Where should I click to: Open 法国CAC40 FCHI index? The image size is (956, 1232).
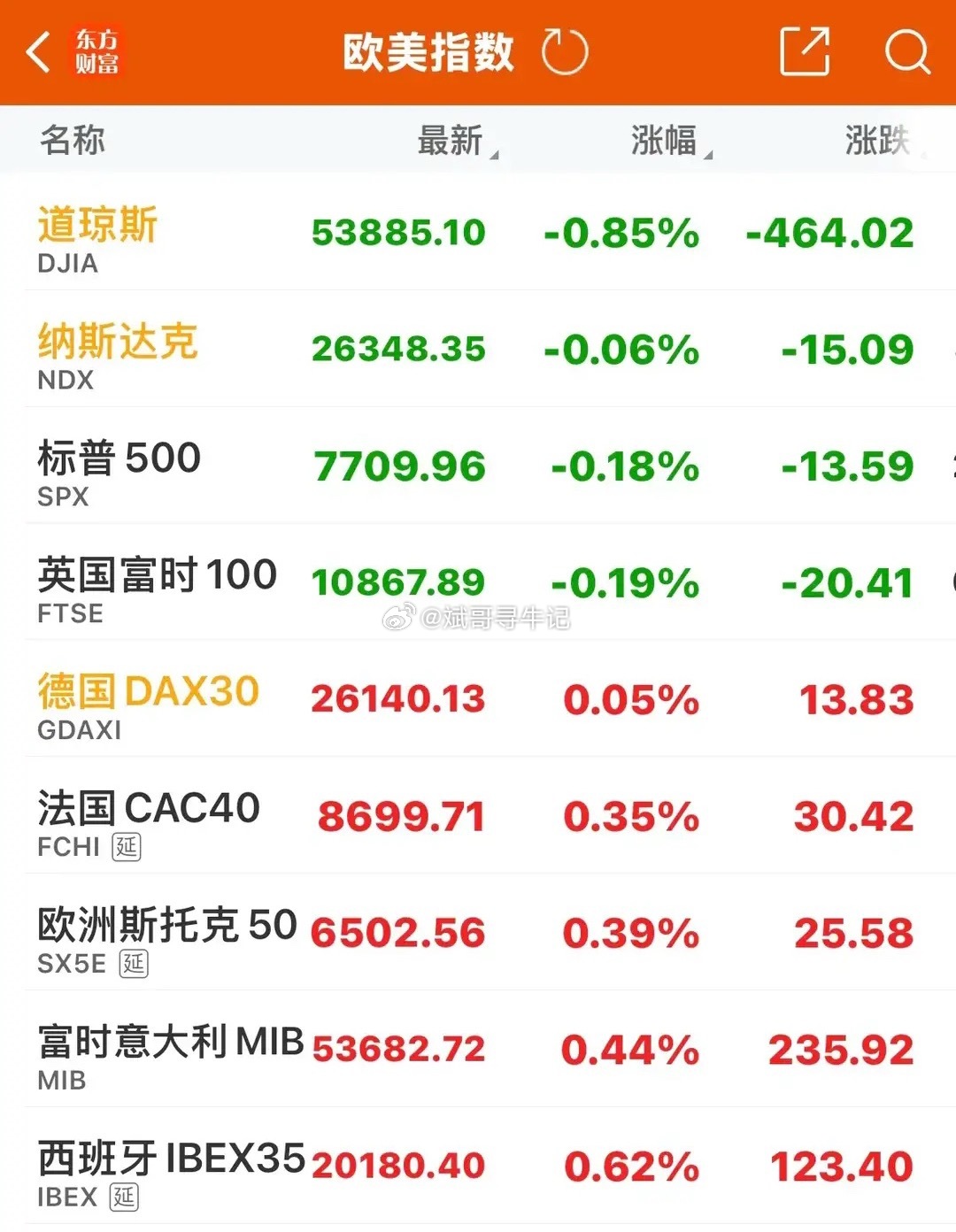[478, 816]
